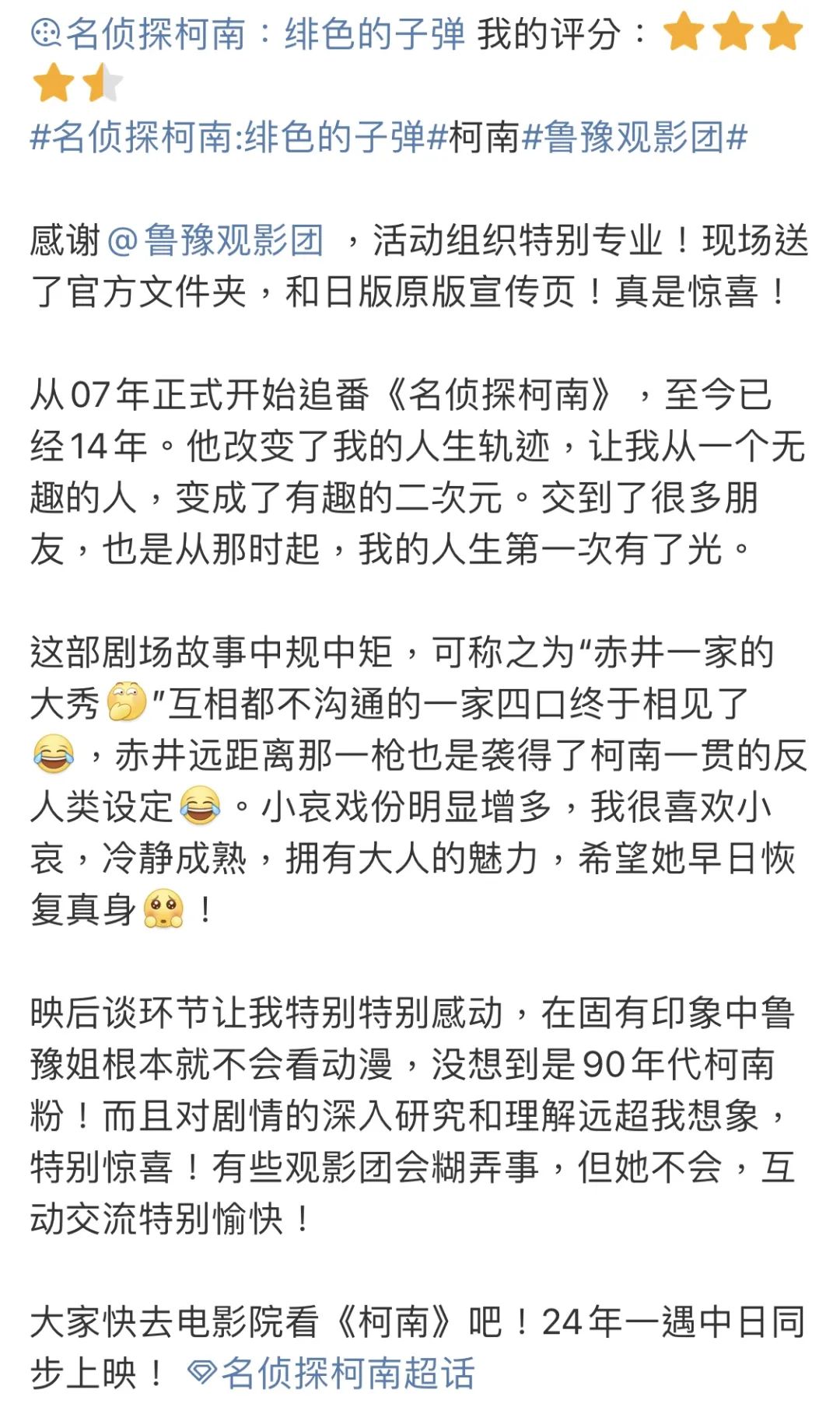Viewport: 840px width, 1414px height.
Task: Visit the mentioned profile @鲁豫观影团
Action: point(215,240)
